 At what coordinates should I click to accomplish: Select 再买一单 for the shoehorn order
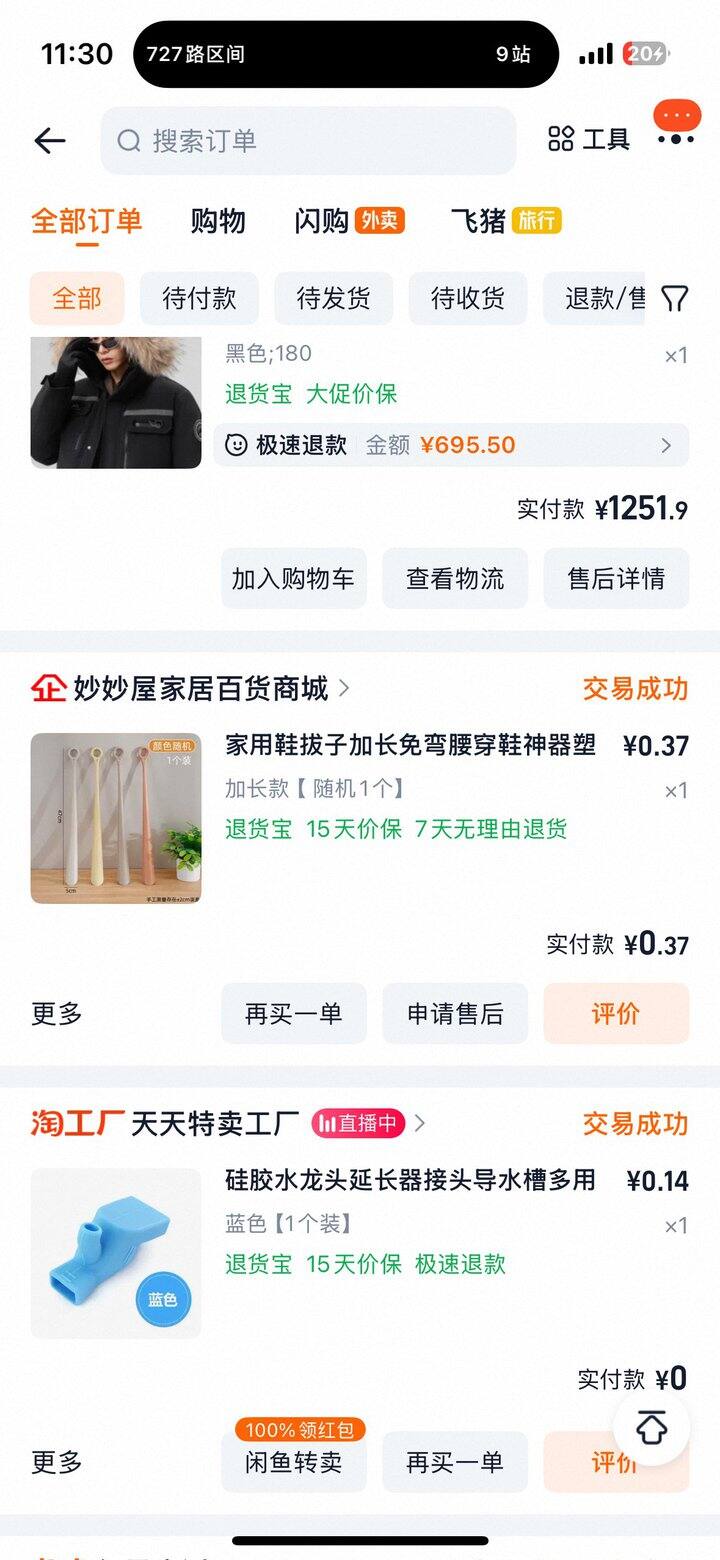coord(293,1013)
